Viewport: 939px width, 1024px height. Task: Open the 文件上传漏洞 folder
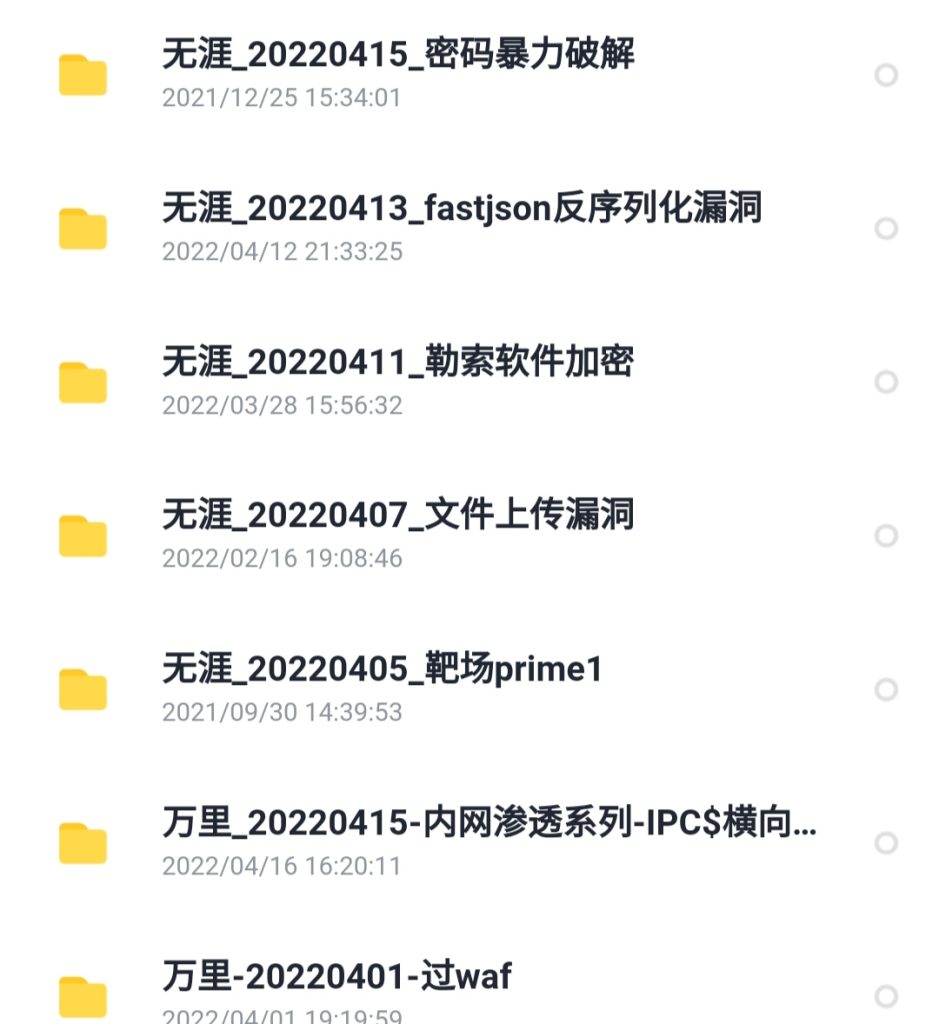click(x=398, y=516)
